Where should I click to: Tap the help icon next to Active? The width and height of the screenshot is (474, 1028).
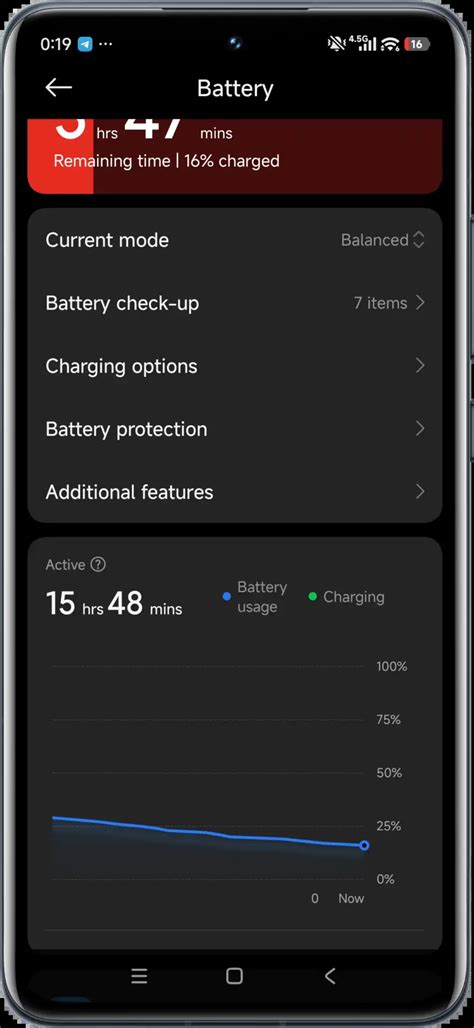98,564
